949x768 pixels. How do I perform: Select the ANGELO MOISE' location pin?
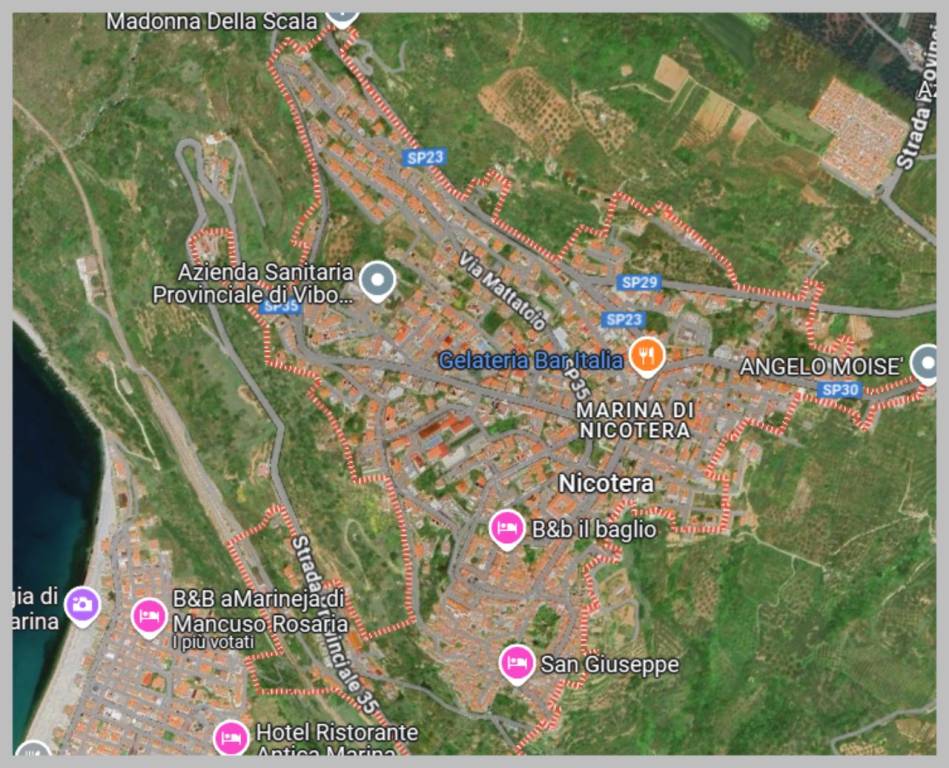pyautogui.click(x=927, y=363)
